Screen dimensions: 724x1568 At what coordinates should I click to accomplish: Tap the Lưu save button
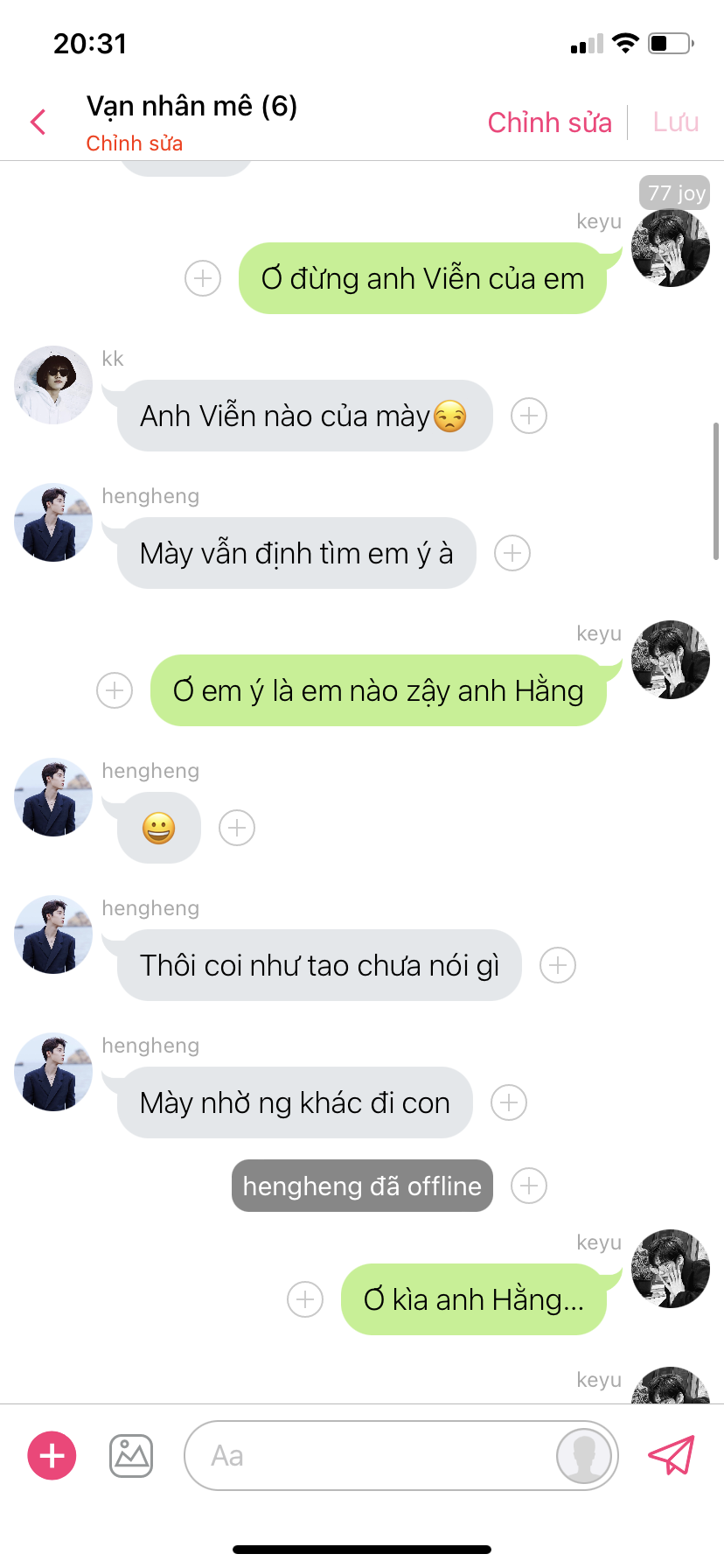pyautogui.click(x=675, y=122)
